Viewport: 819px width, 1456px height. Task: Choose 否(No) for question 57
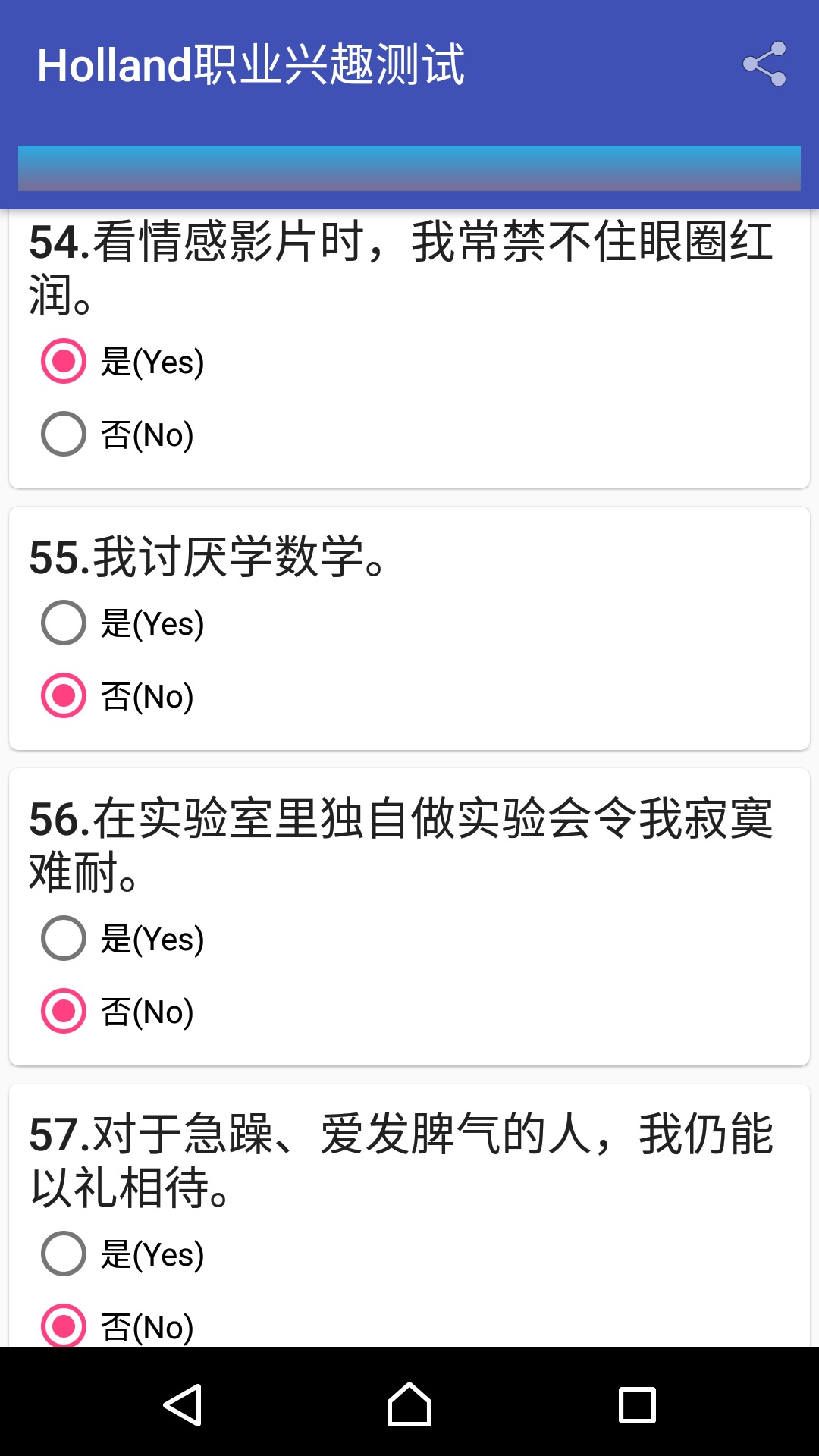pos(64,1326)
